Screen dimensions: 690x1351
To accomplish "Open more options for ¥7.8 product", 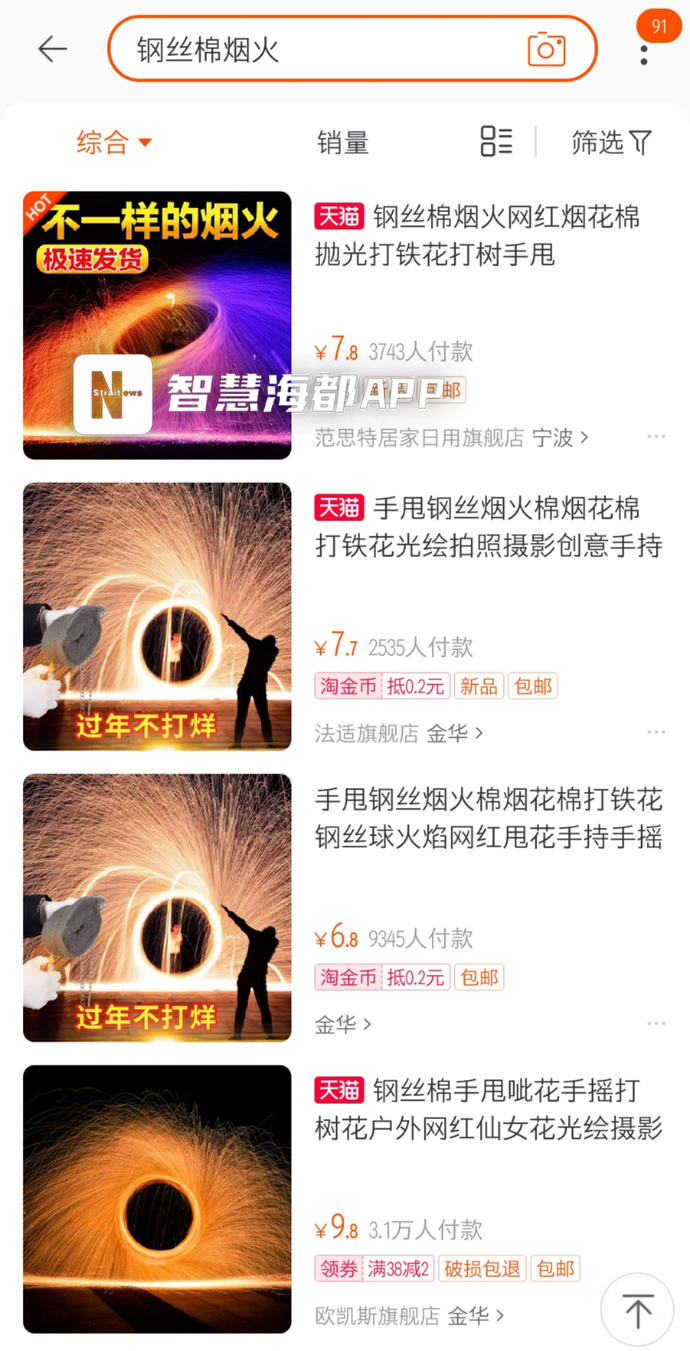I will point(656,437).
